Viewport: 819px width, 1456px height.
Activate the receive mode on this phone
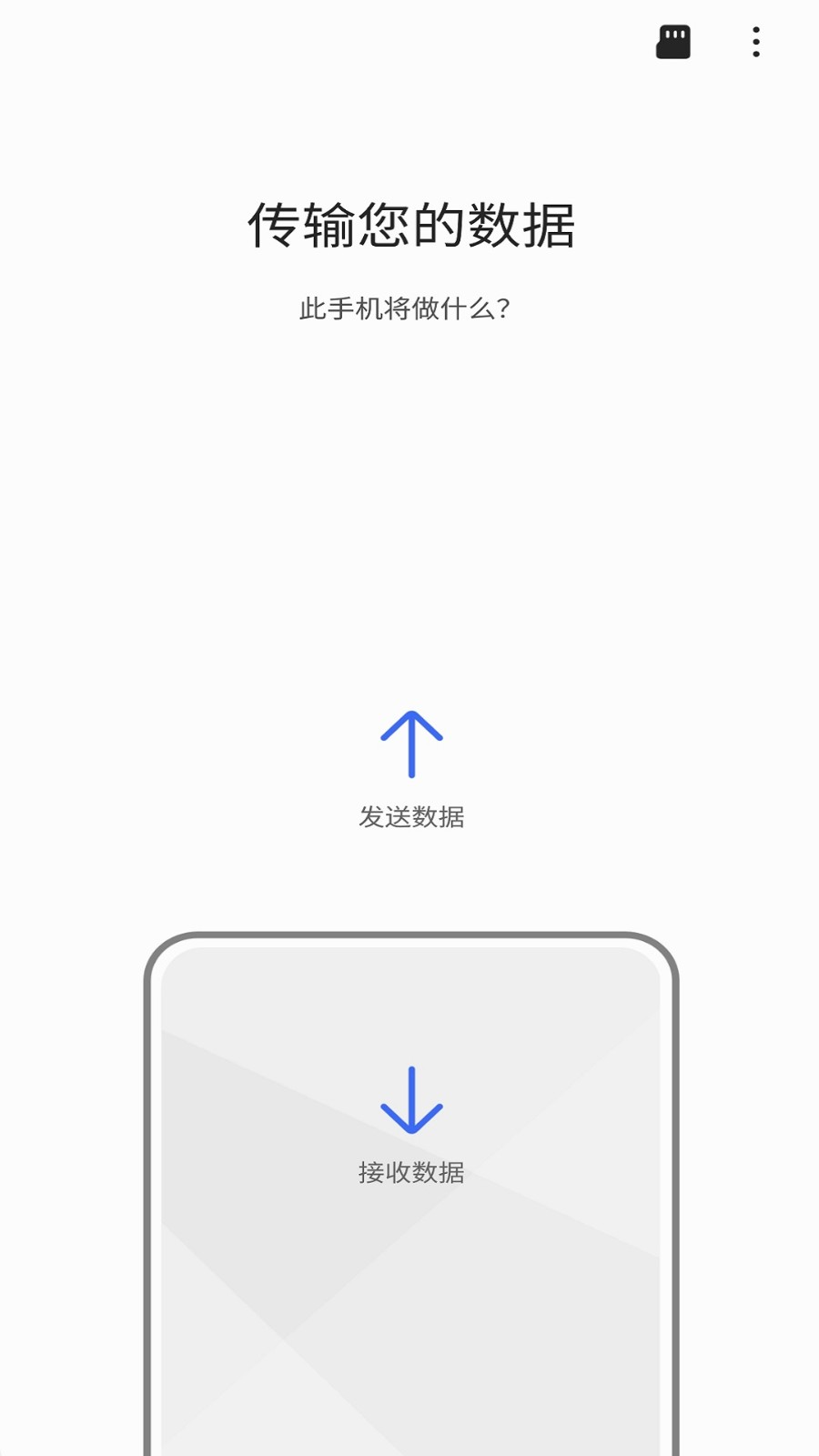[x=411, y=1133]
